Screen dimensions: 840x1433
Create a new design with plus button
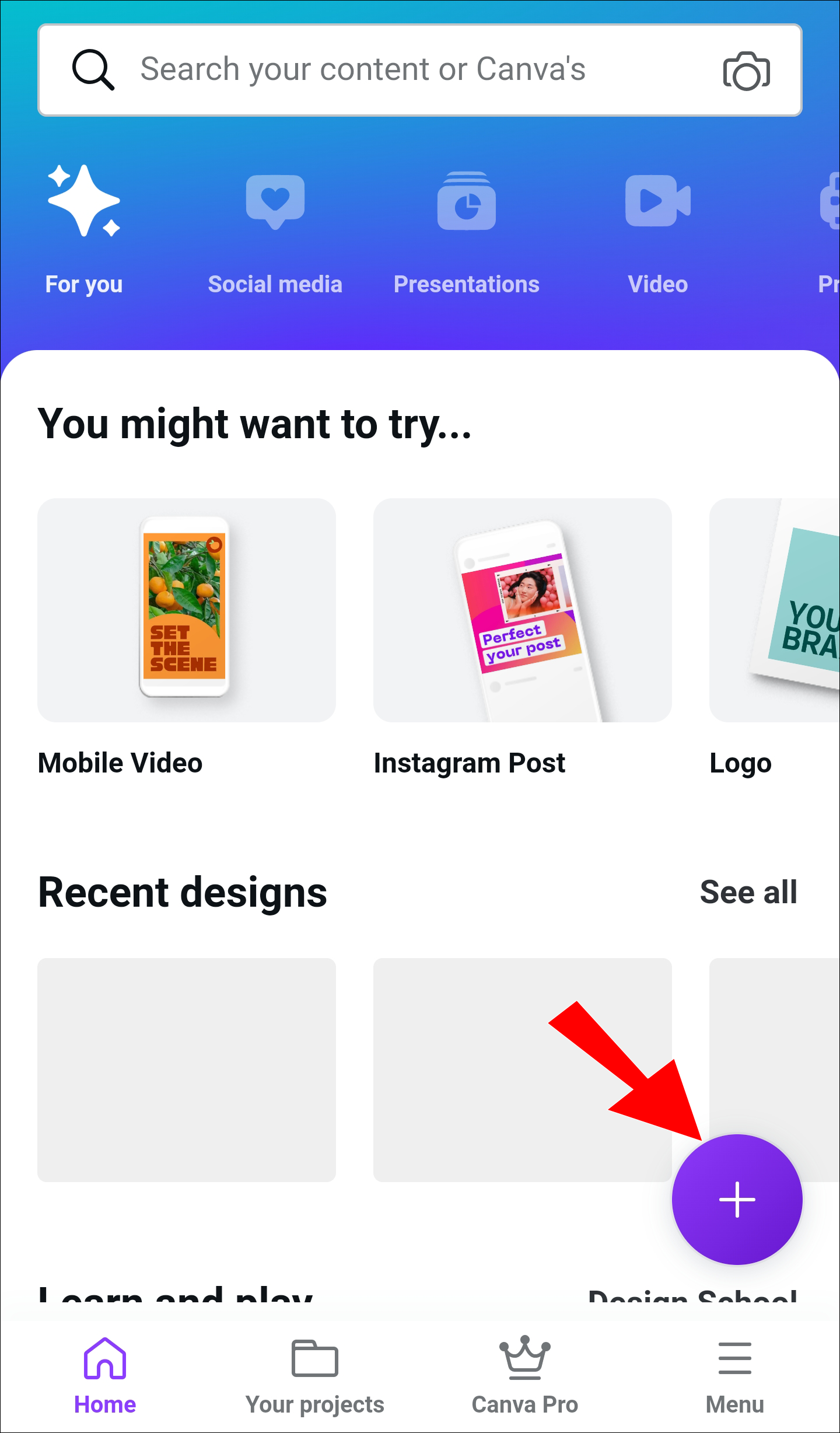[x=737, y=1200]
